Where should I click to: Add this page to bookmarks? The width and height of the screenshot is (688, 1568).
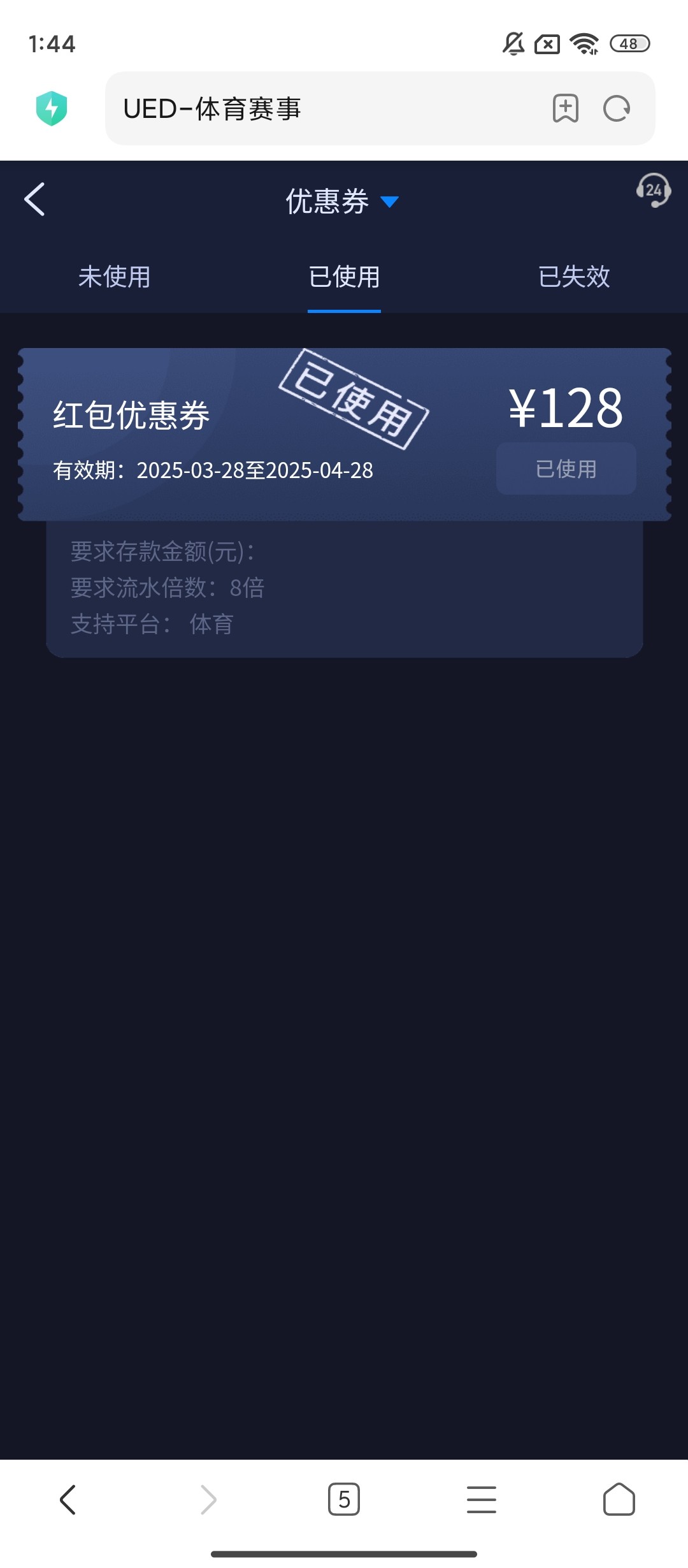coord(565,108)
